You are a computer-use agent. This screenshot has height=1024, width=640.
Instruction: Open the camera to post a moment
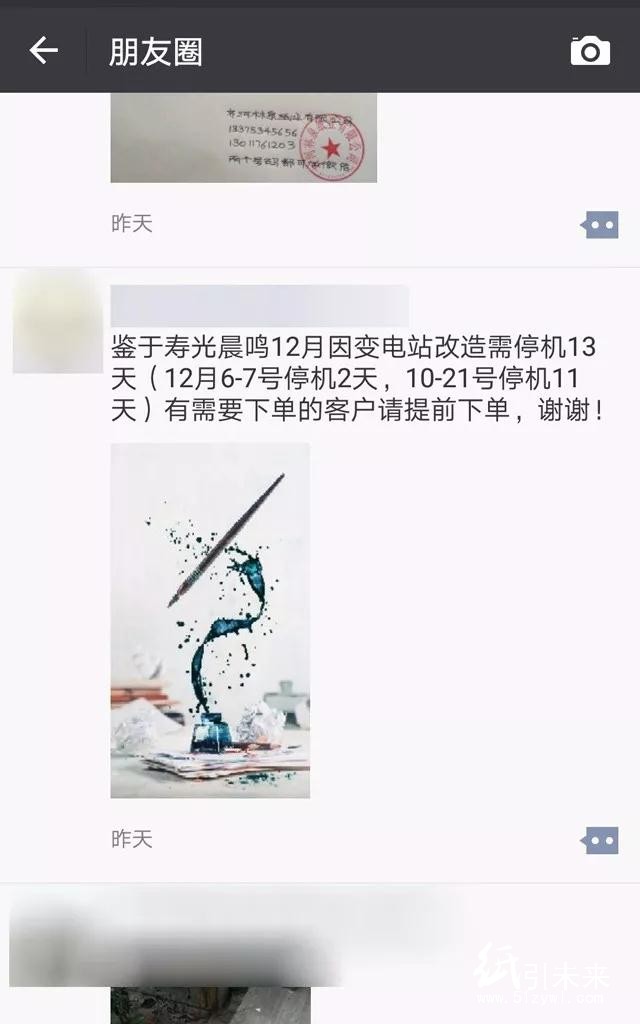click(x=590, y=50)
